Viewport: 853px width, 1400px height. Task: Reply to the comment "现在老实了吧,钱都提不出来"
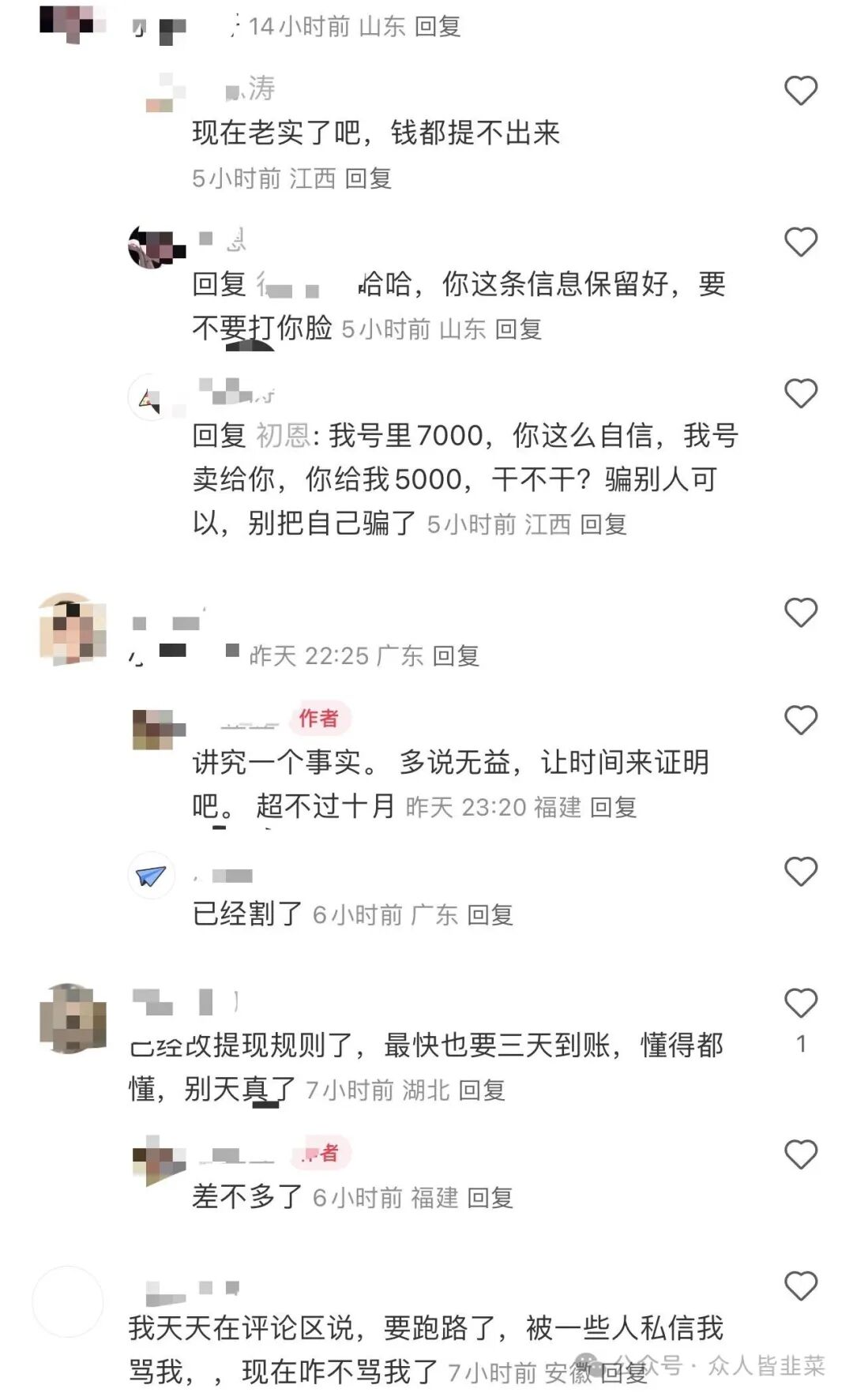368,178
